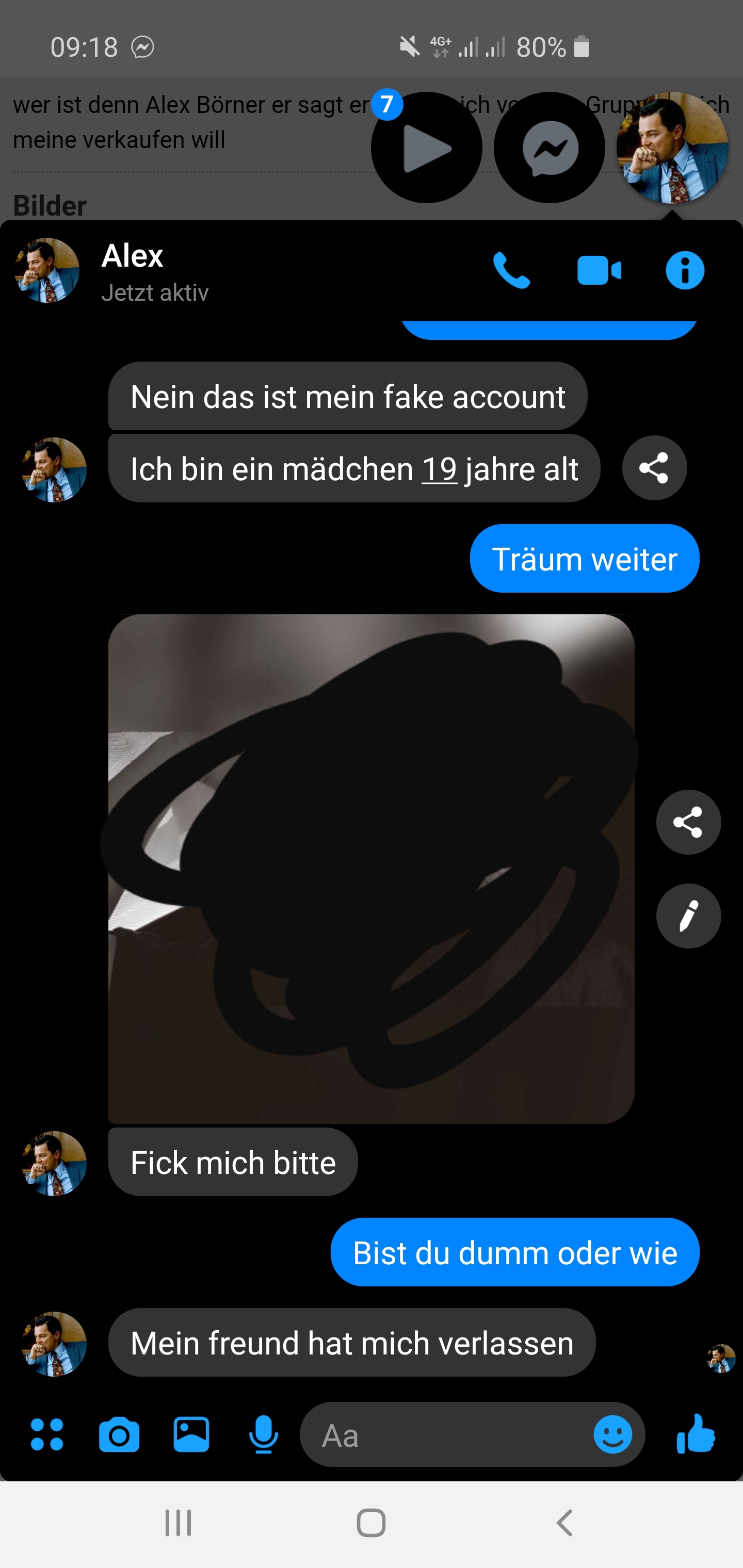Open the gallery to pick an image
Viewport: 743px width, 1568px height.
point(191,1435)
